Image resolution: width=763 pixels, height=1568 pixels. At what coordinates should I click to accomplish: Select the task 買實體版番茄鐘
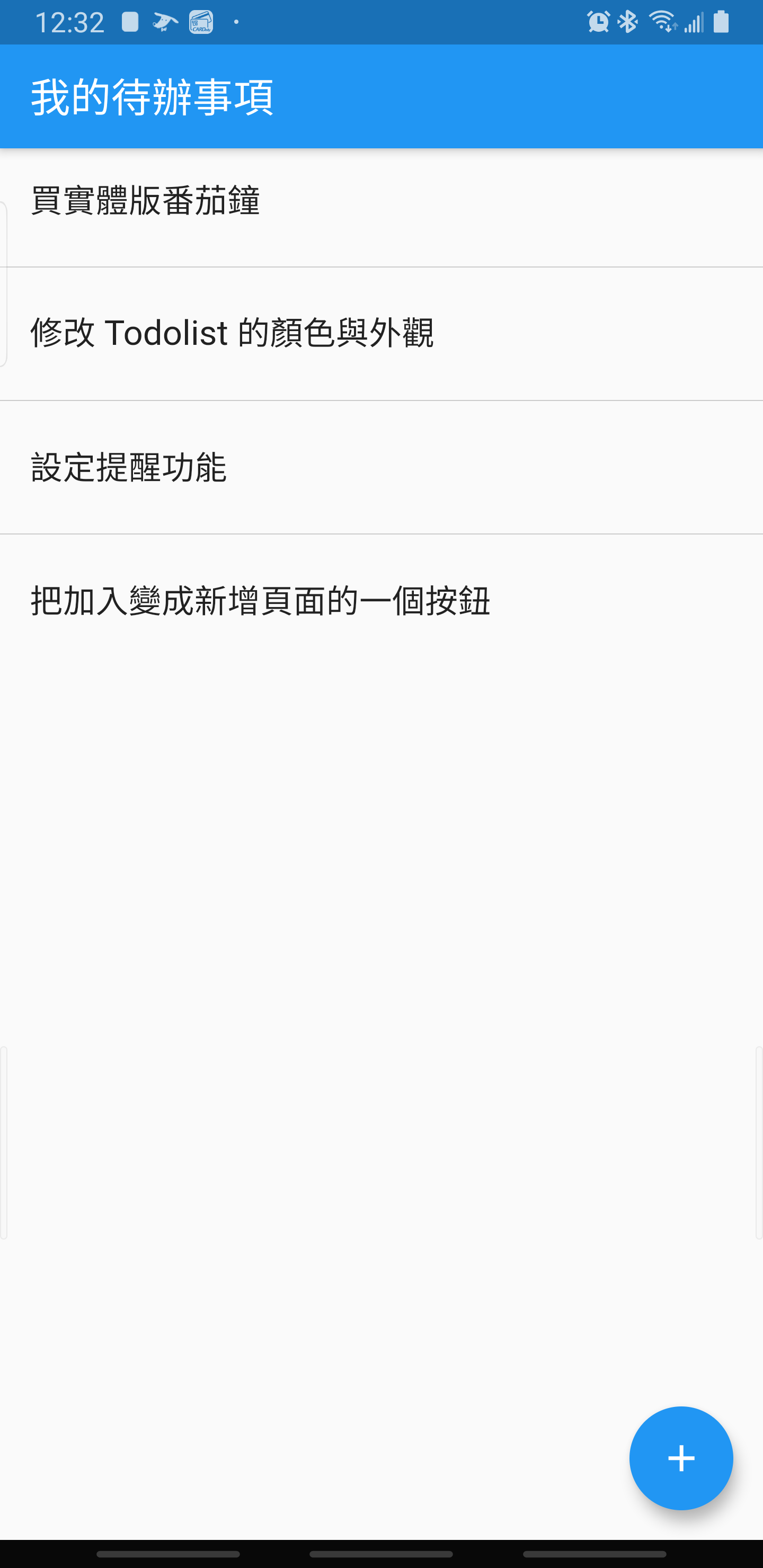(x=381, y=201)
